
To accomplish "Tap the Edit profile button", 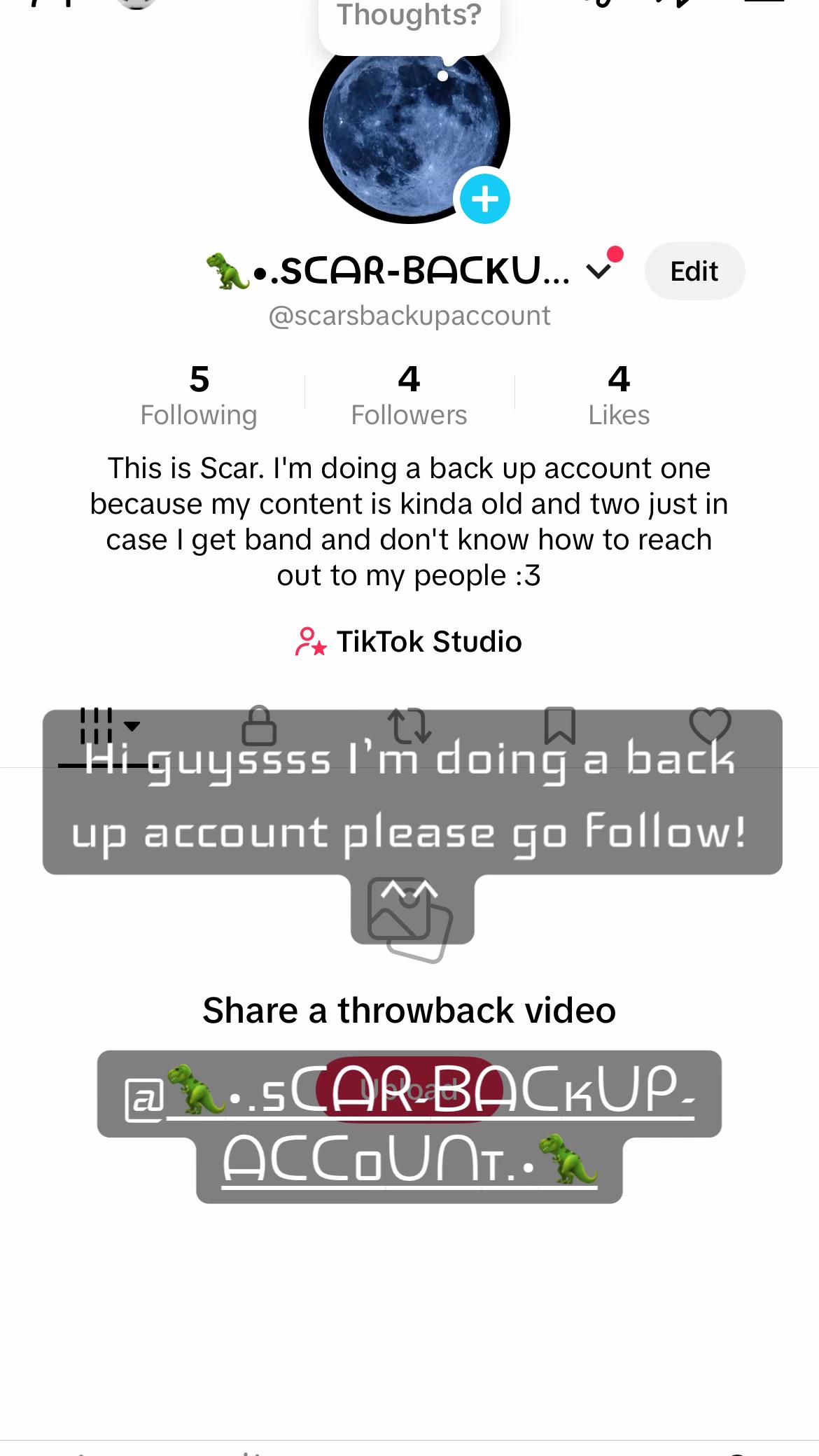I will [694, 271].
